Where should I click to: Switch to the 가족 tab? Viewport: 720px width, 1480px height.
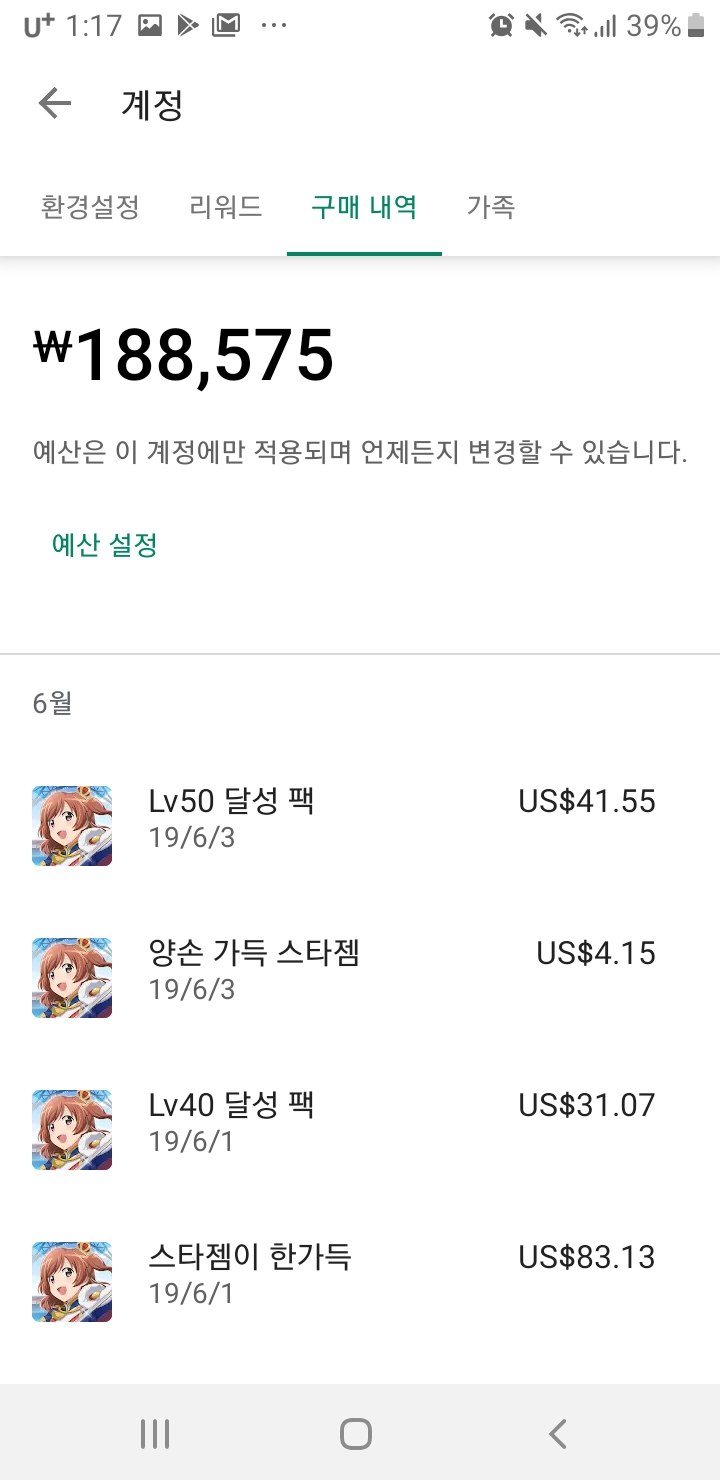[x=490, y=207]
